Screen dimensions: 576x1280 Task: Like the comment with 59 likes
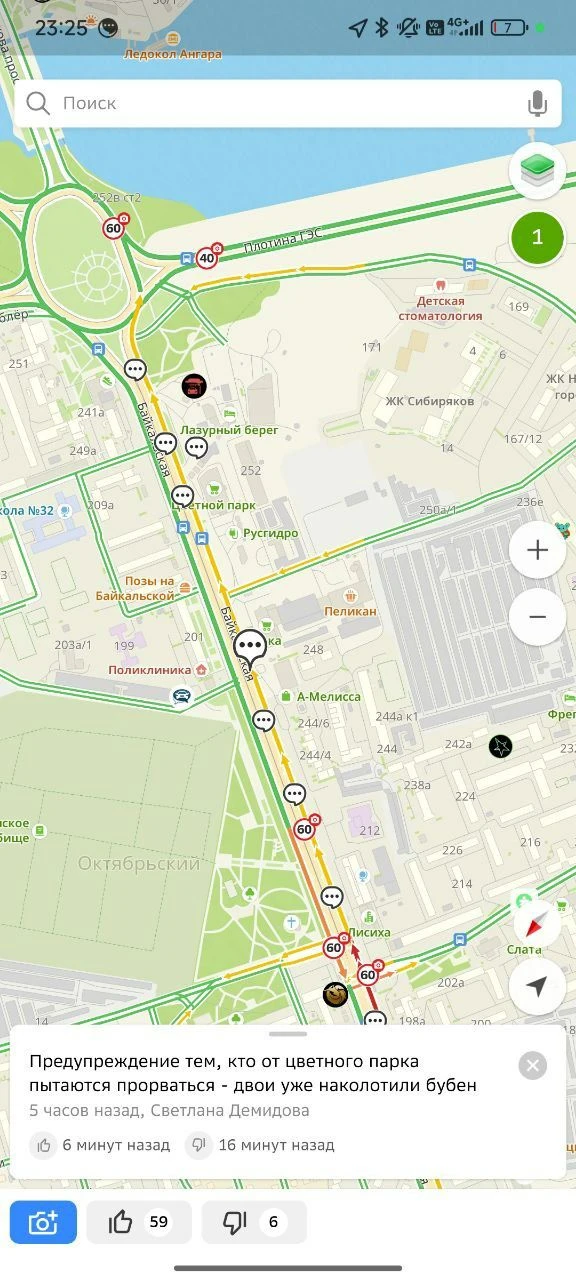point(139,1222)
